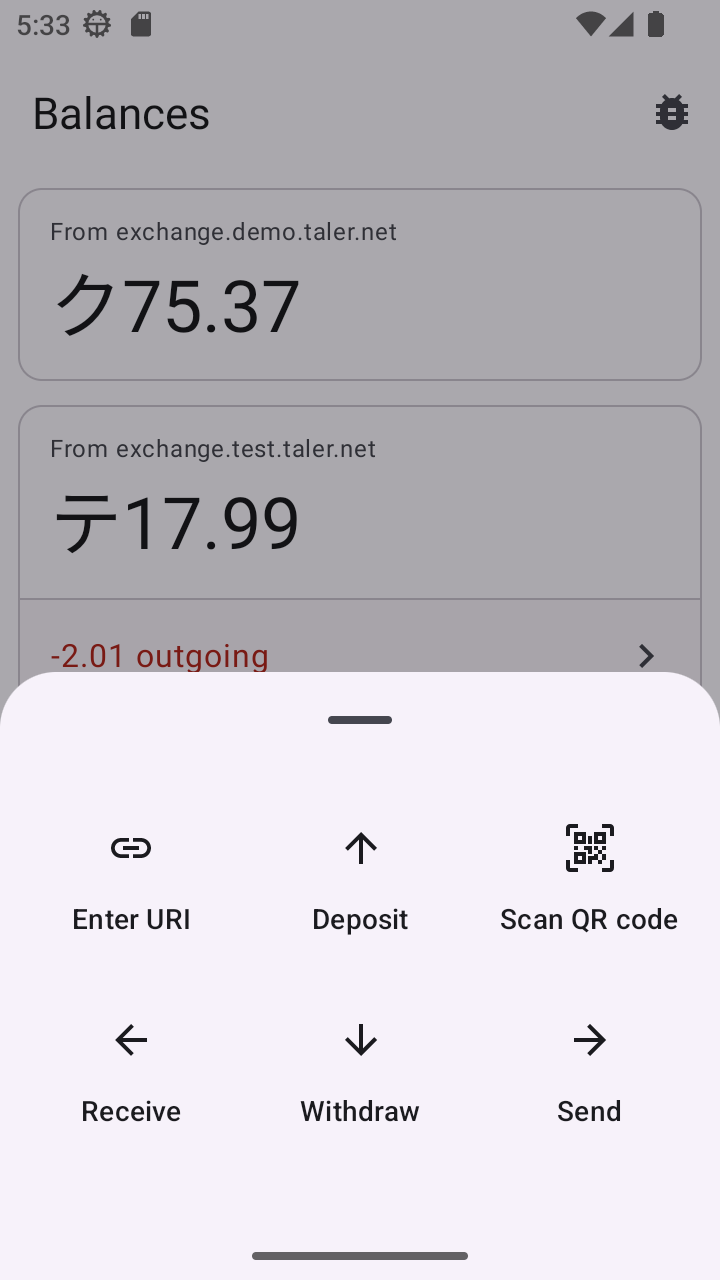
Task: Tap the Send right-arrow icon
Action: point(589,1040)
